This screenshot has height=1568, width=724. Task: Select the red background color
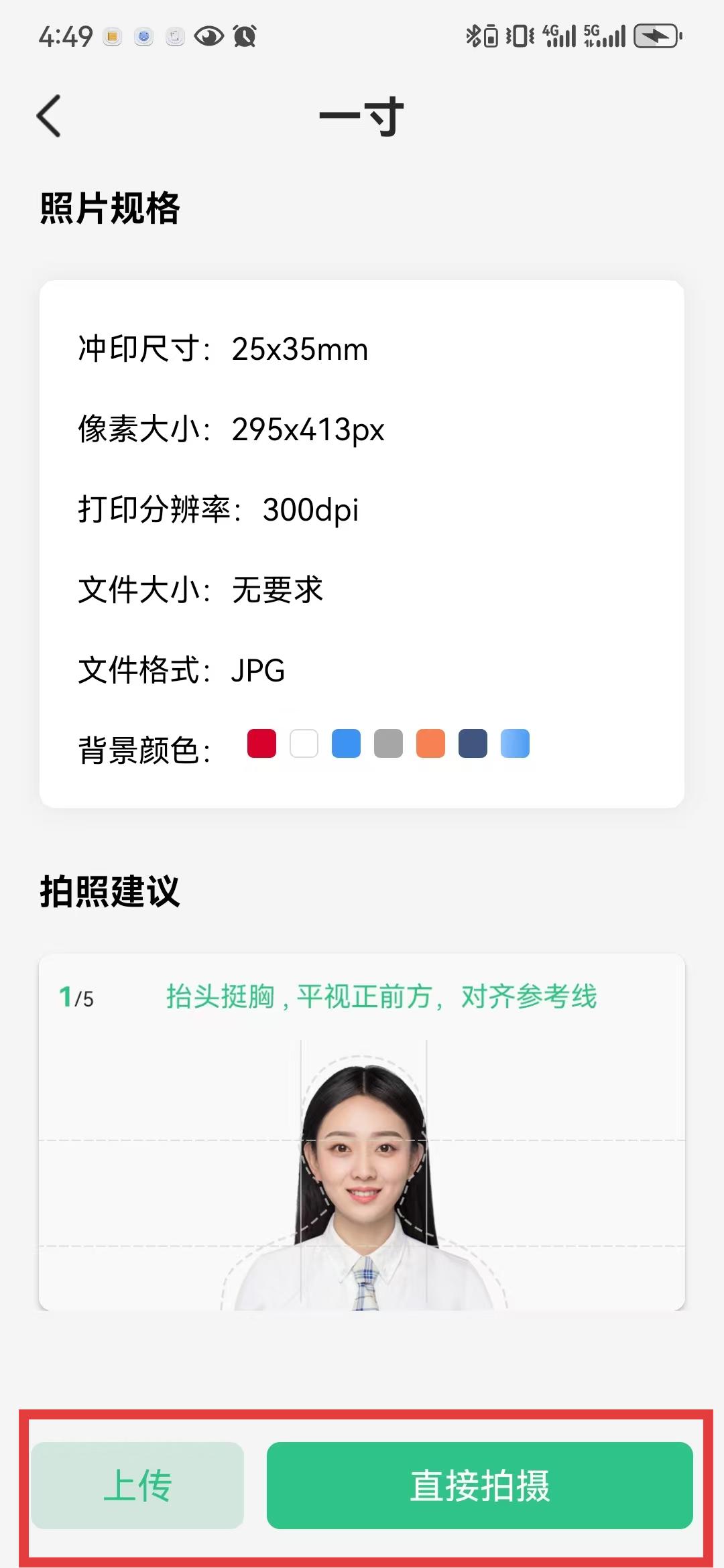coord(261,744)
